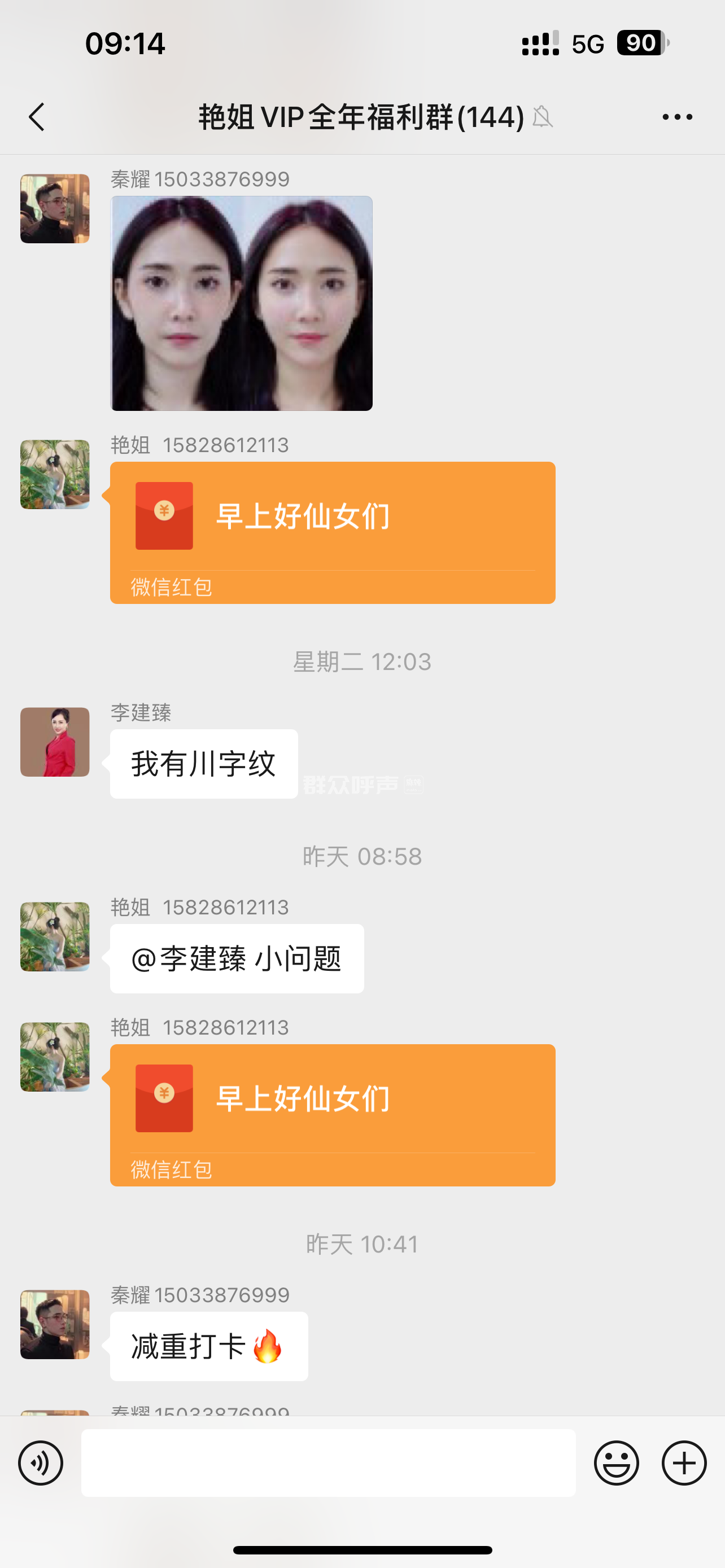Open 李建臻's profile avatar
725x1568 pixels.
click(55, 742)
